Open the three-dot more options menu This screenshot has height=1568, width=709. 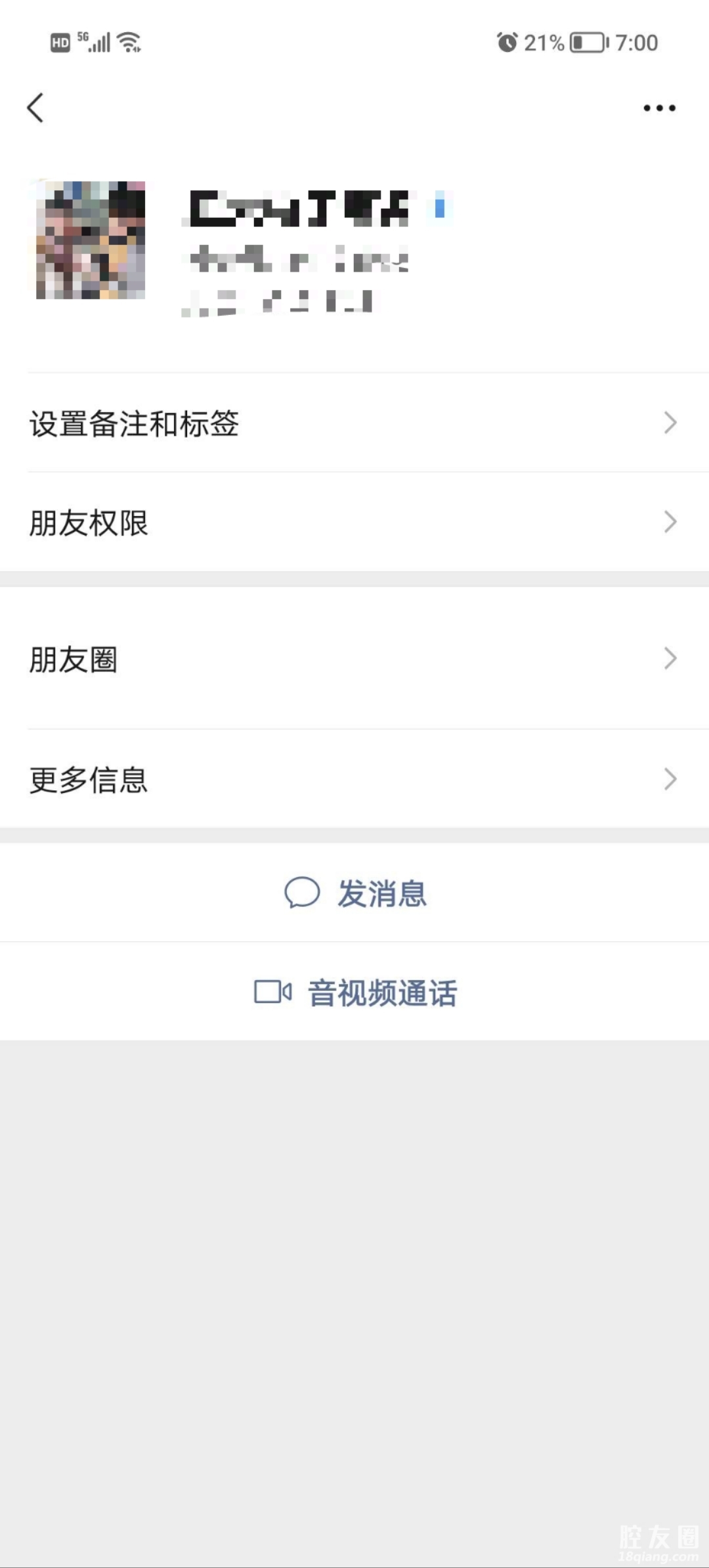click(x=659, y=108)
